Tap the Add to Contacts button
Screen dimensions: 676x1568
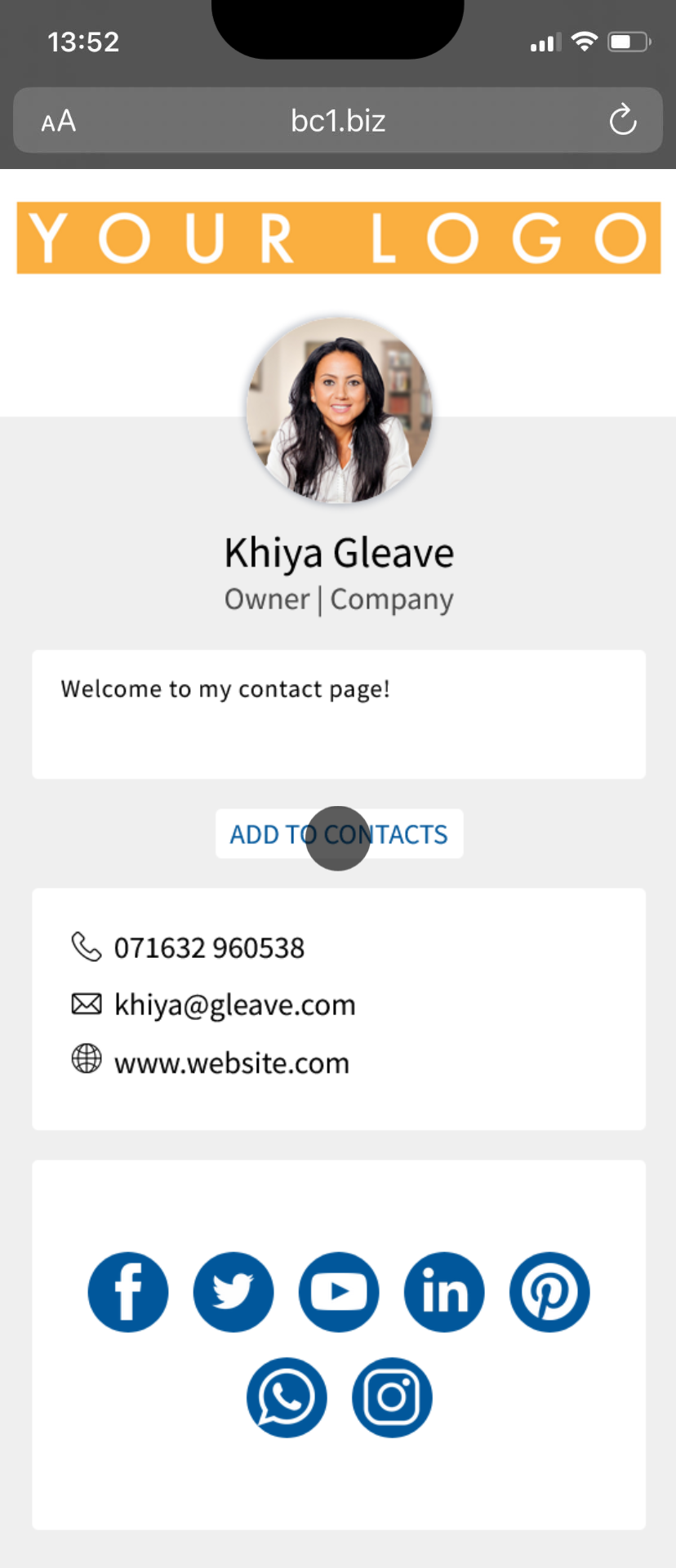tap(339, 834)
